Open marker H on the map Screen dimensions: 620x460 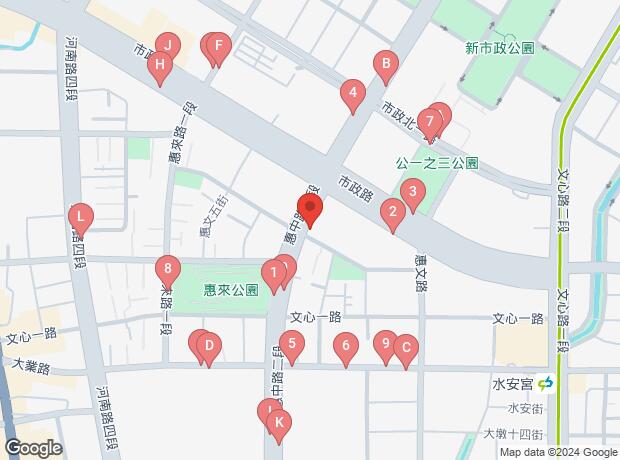click(160, 65)
